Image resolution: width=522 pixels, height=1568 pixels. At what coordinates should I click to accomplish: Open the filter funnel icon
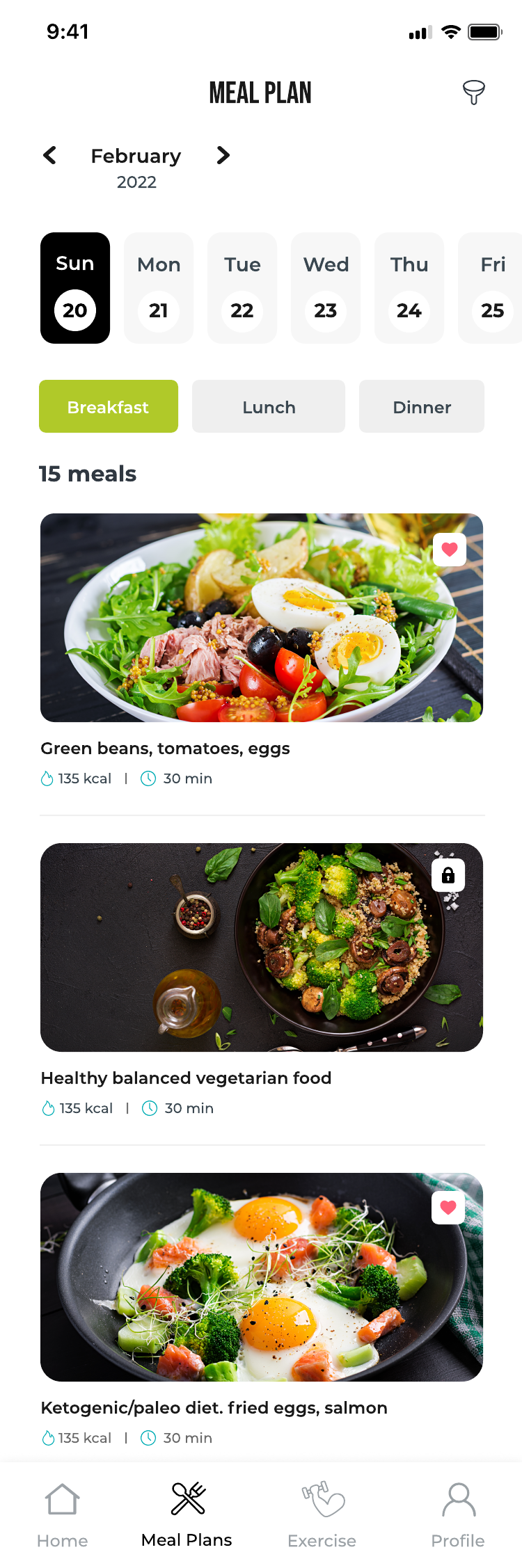point(474,92)
